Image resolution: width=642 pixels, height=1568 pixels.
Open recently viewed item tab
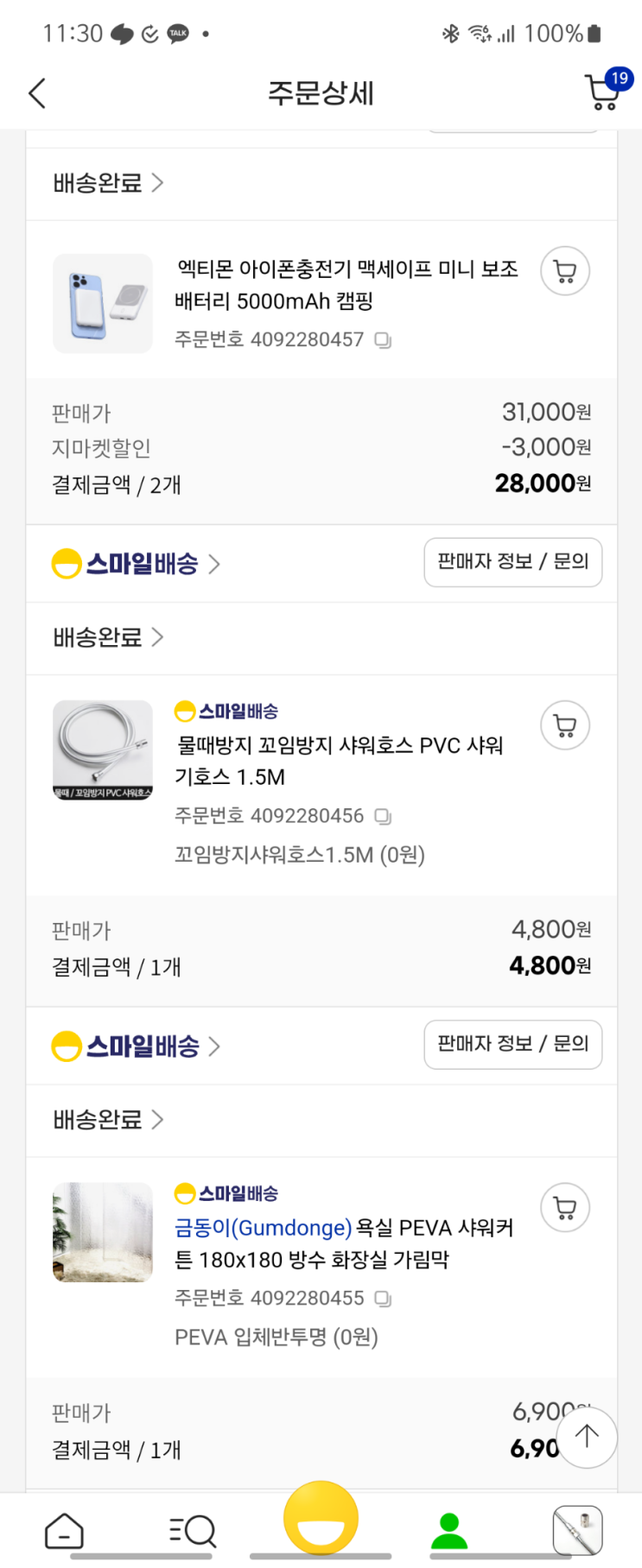577,1531
